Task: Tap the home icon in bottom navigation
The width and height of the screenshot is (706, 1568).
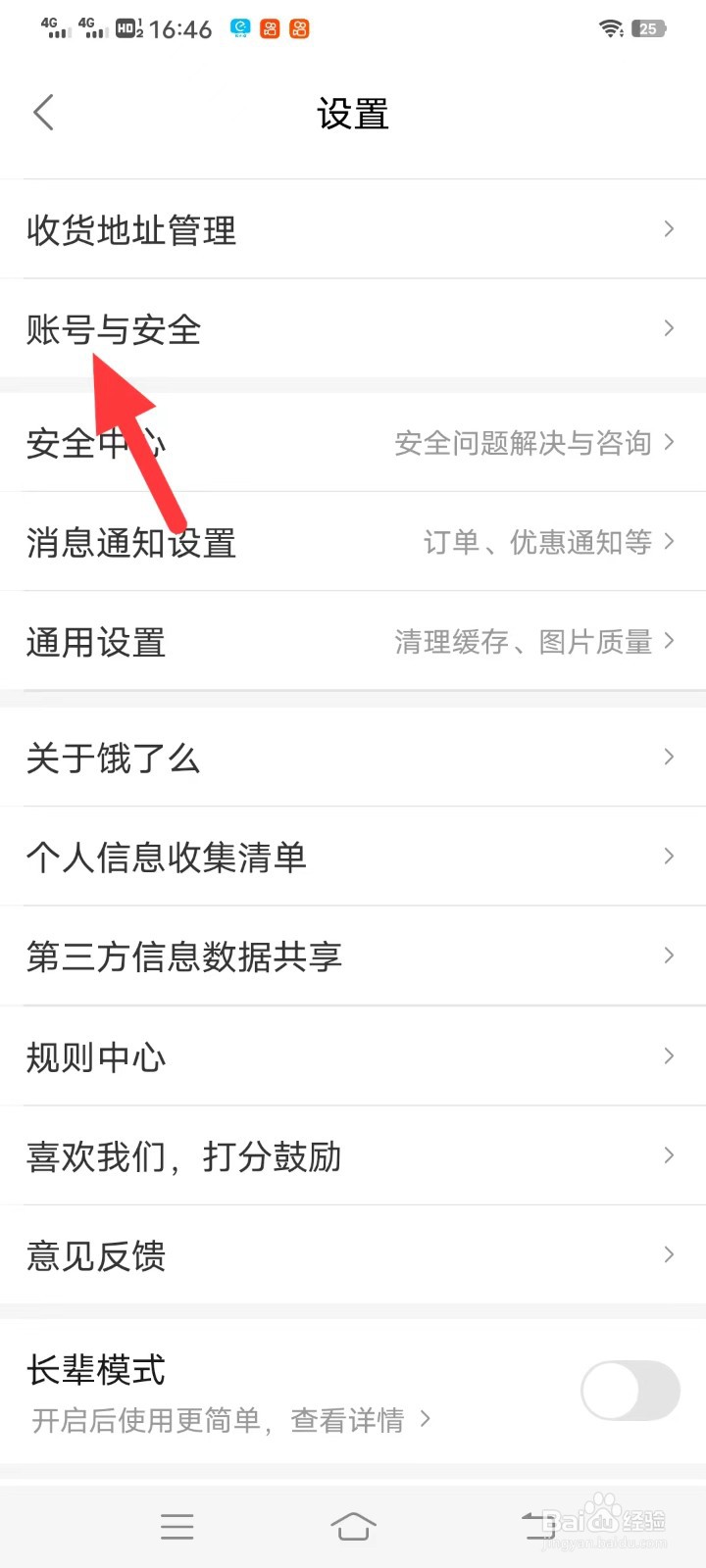Action: pos(354,1526)
